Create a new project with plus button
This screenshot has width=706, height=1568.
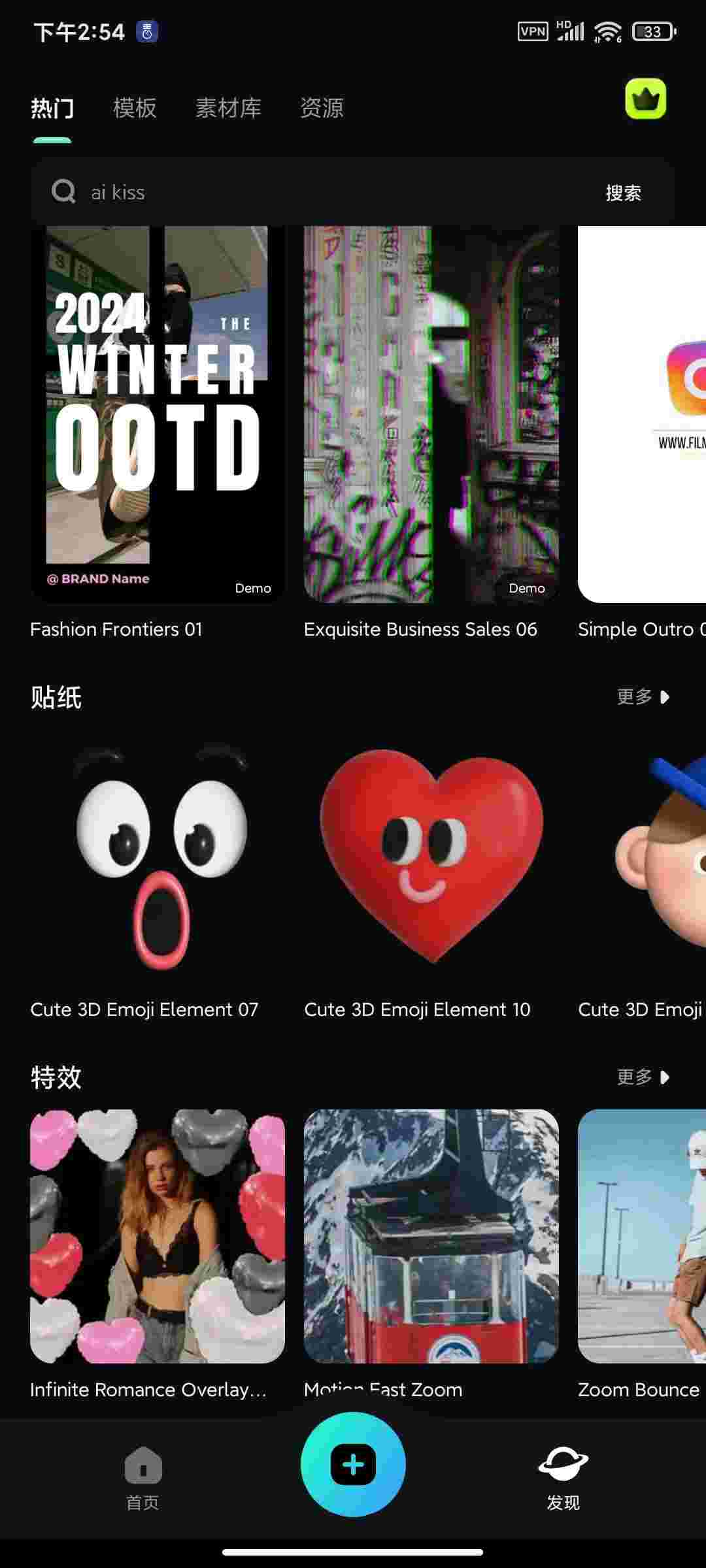(x=353, y=1465)
